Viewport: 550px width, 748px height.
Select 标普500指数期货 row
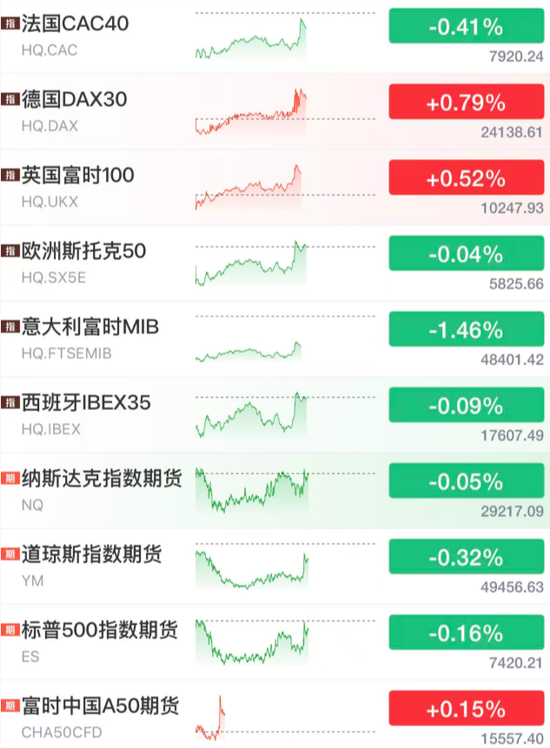tap(275, 642)
